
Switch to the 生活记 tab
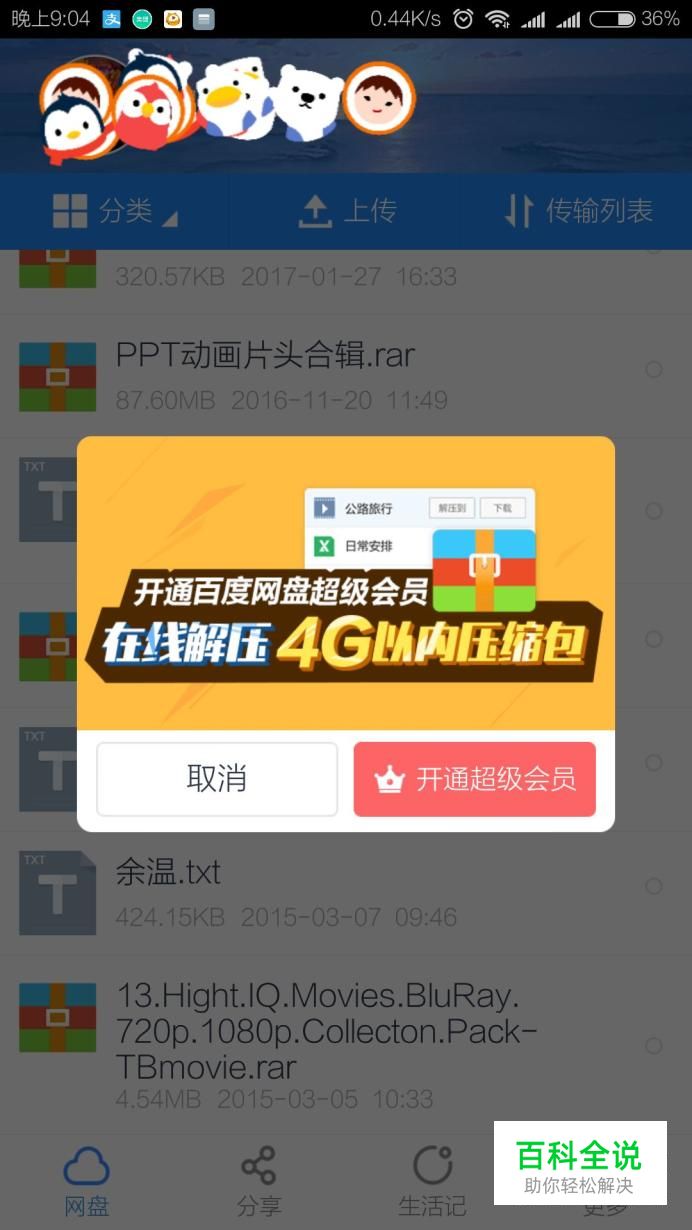(x=432, y=1180)
